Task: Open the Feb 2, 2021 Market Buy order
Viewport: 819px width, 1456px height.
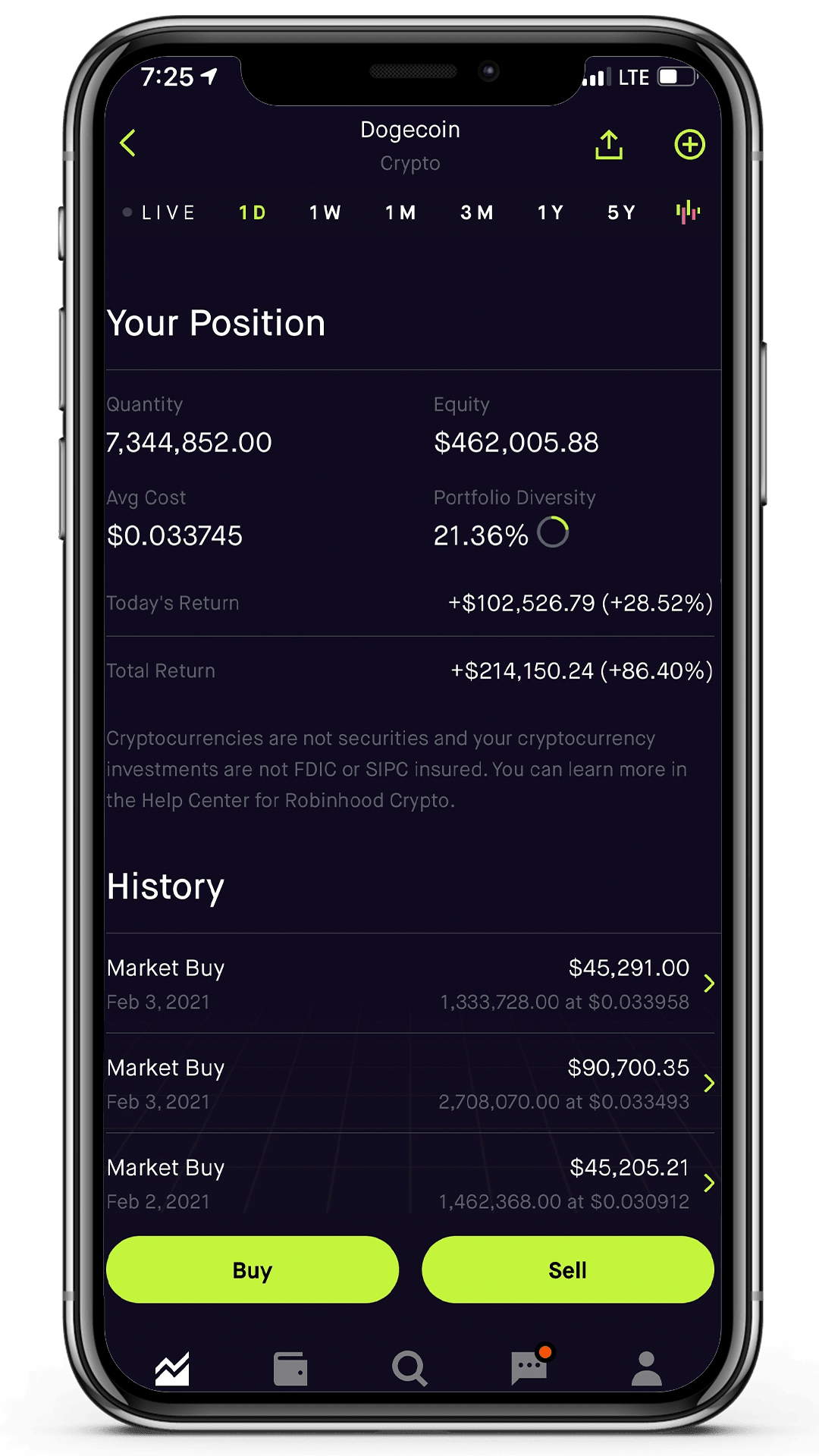Action: pos(410,1183)
